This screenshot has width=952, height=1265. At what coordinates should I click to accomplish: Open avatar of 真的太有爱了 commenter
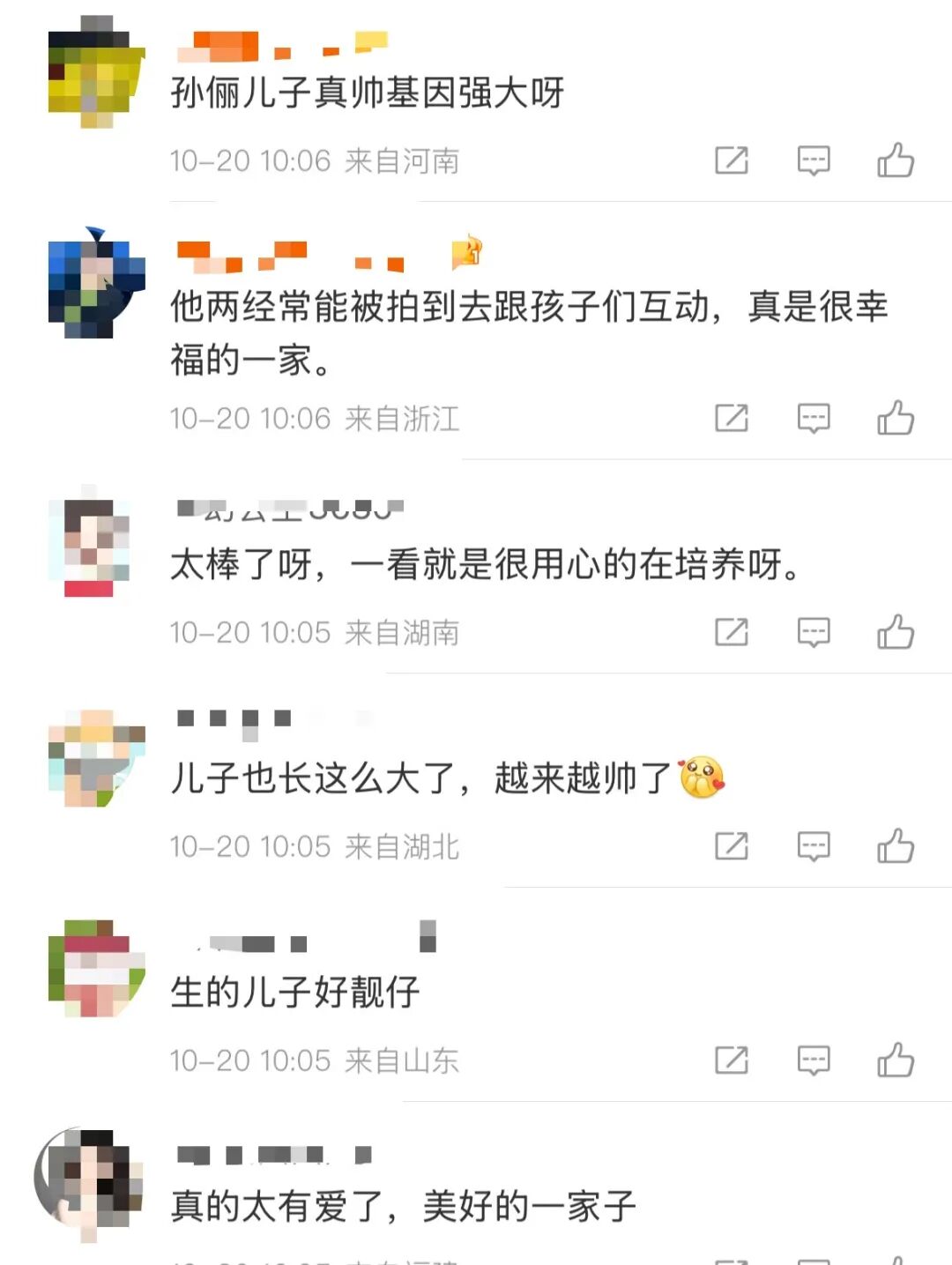point(89,1181)
